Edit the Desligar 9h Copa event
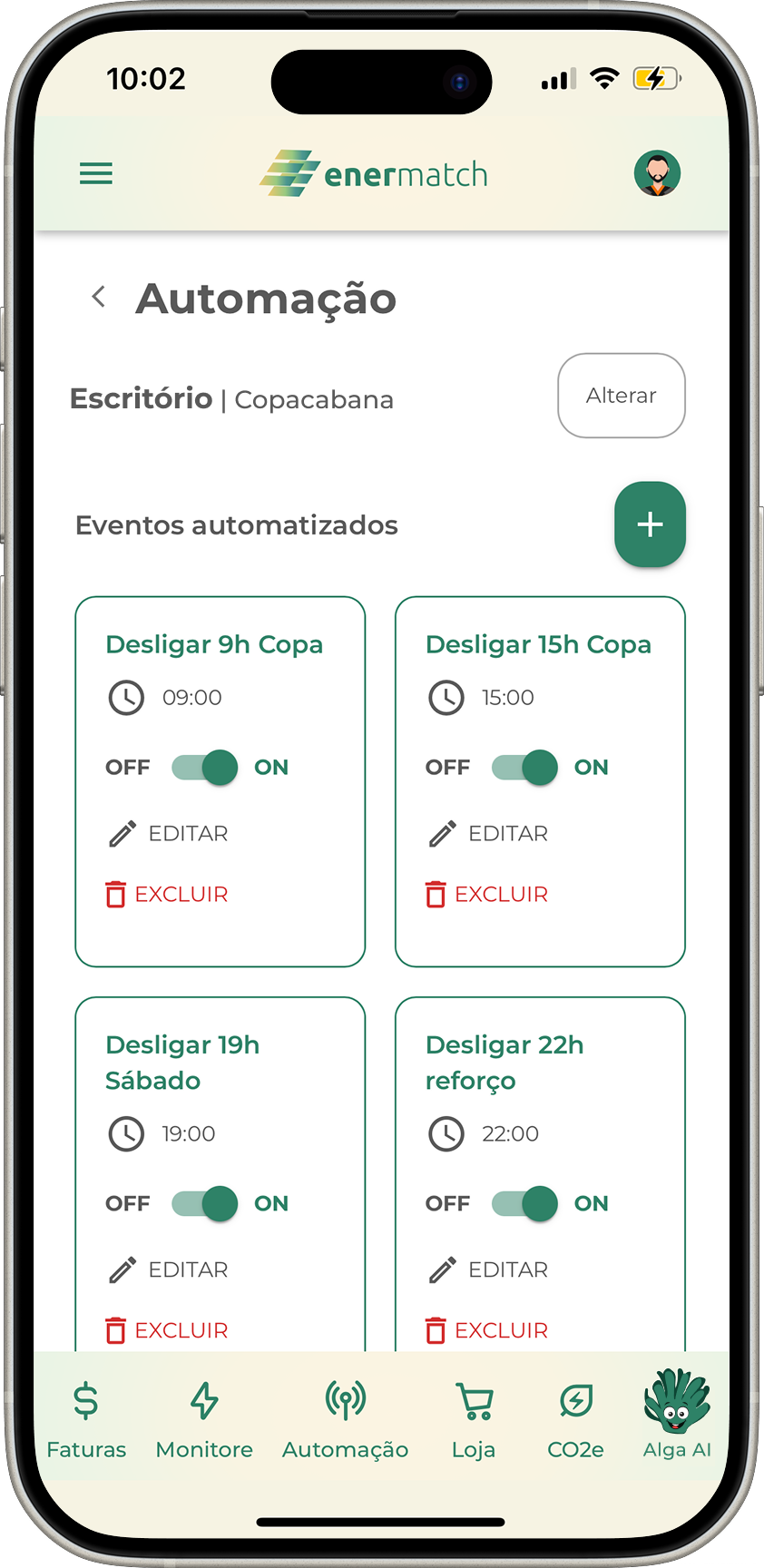 click(169, 834)
